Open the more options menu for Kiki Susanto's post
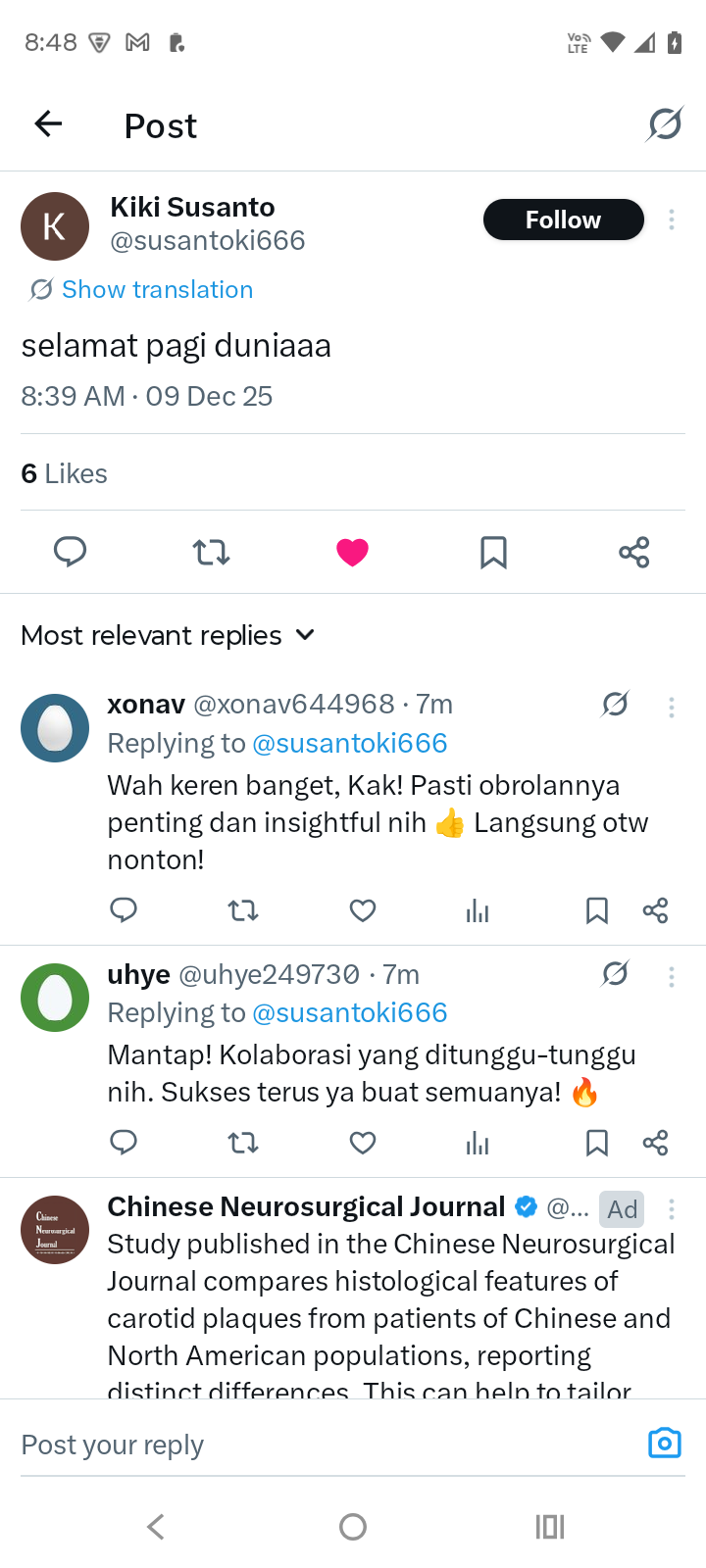Image resolution: width=706 pixels, height=1568 pixels. 672,220
